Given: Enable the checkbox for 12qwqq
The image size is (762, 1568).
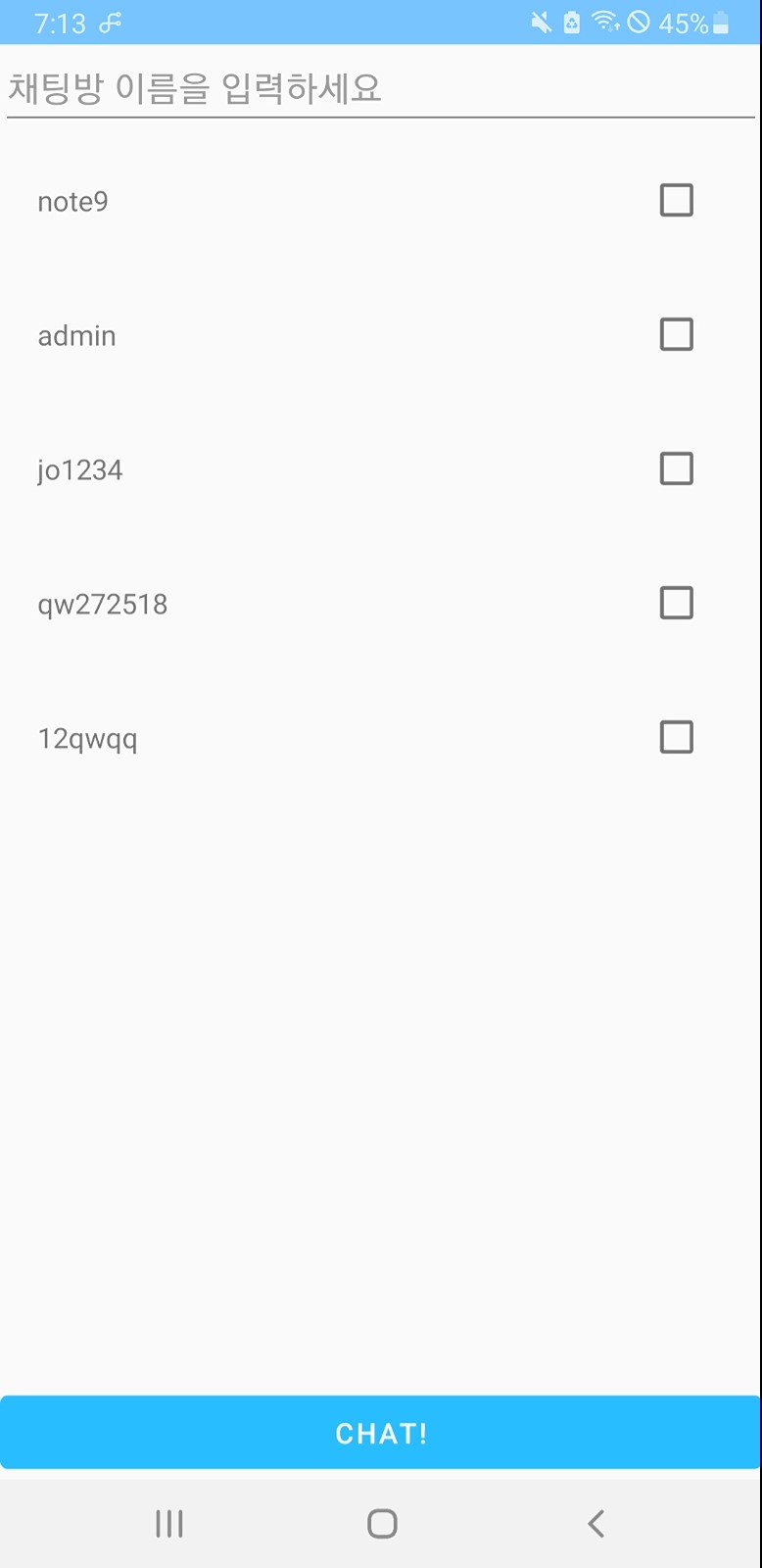Looking at the screenshot, I should tap(677, 737).
